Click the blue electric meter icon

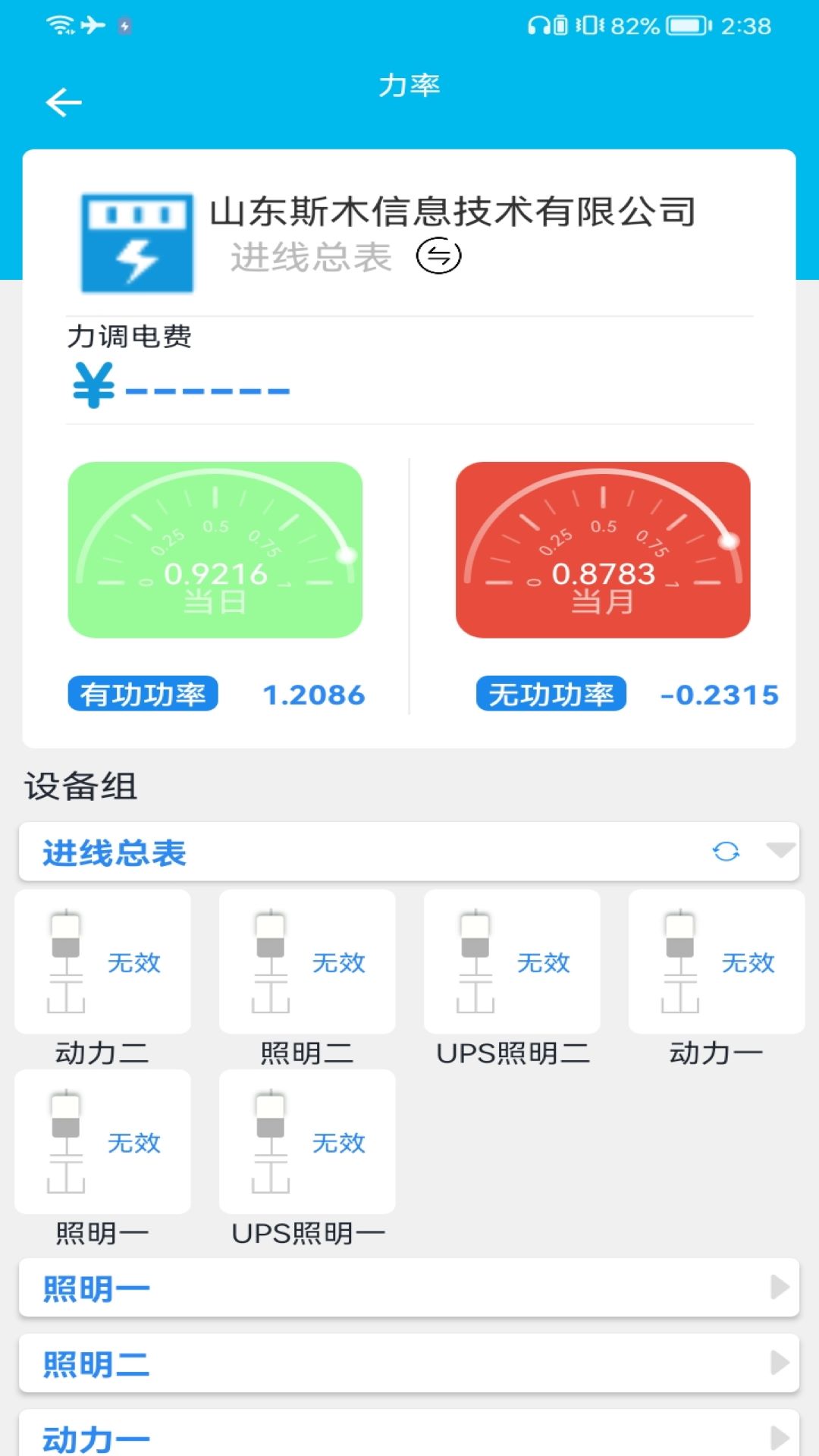[x=135, y=241]
